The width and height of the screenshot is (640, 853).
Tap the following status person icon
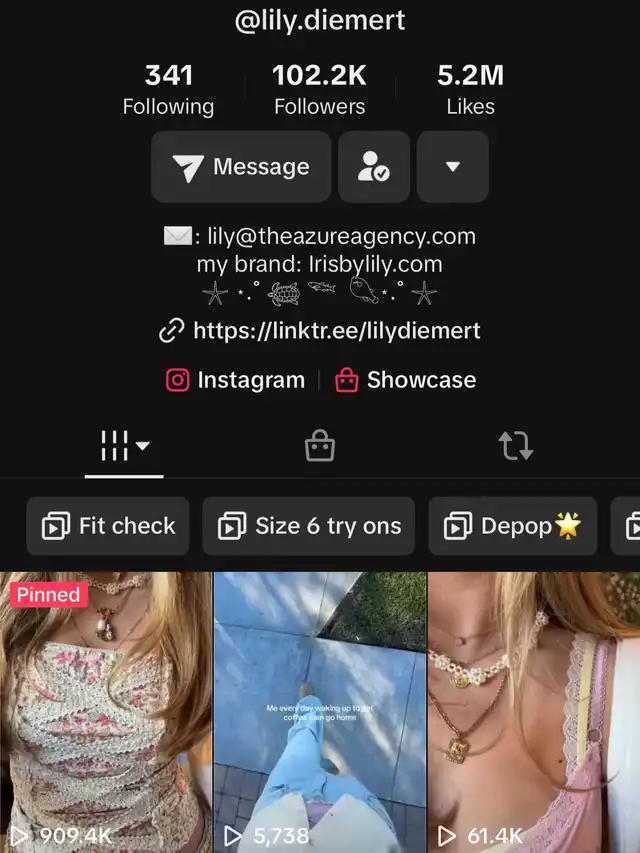click(x=374, y=167)
